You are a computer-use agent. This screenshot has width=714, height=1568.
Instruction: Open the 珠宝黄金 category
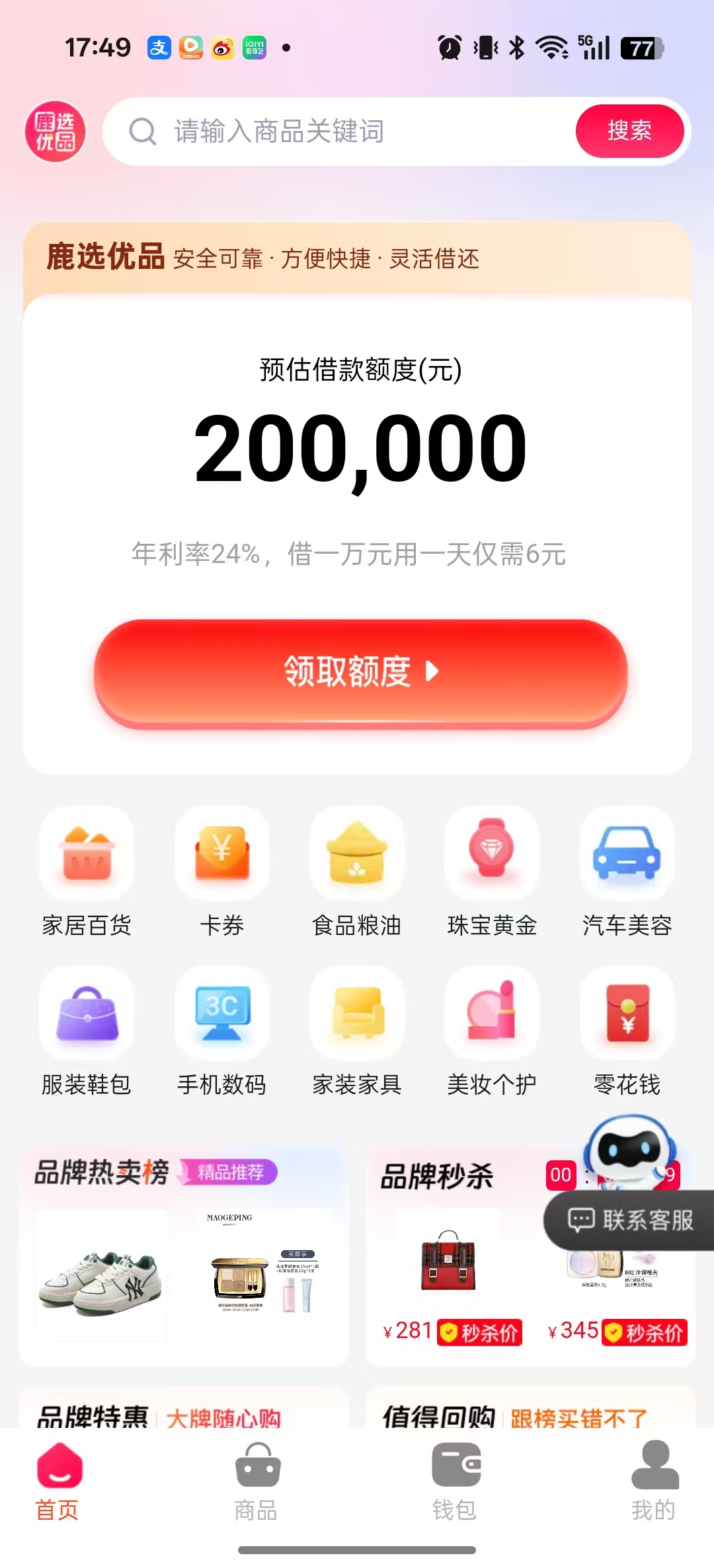492,872
